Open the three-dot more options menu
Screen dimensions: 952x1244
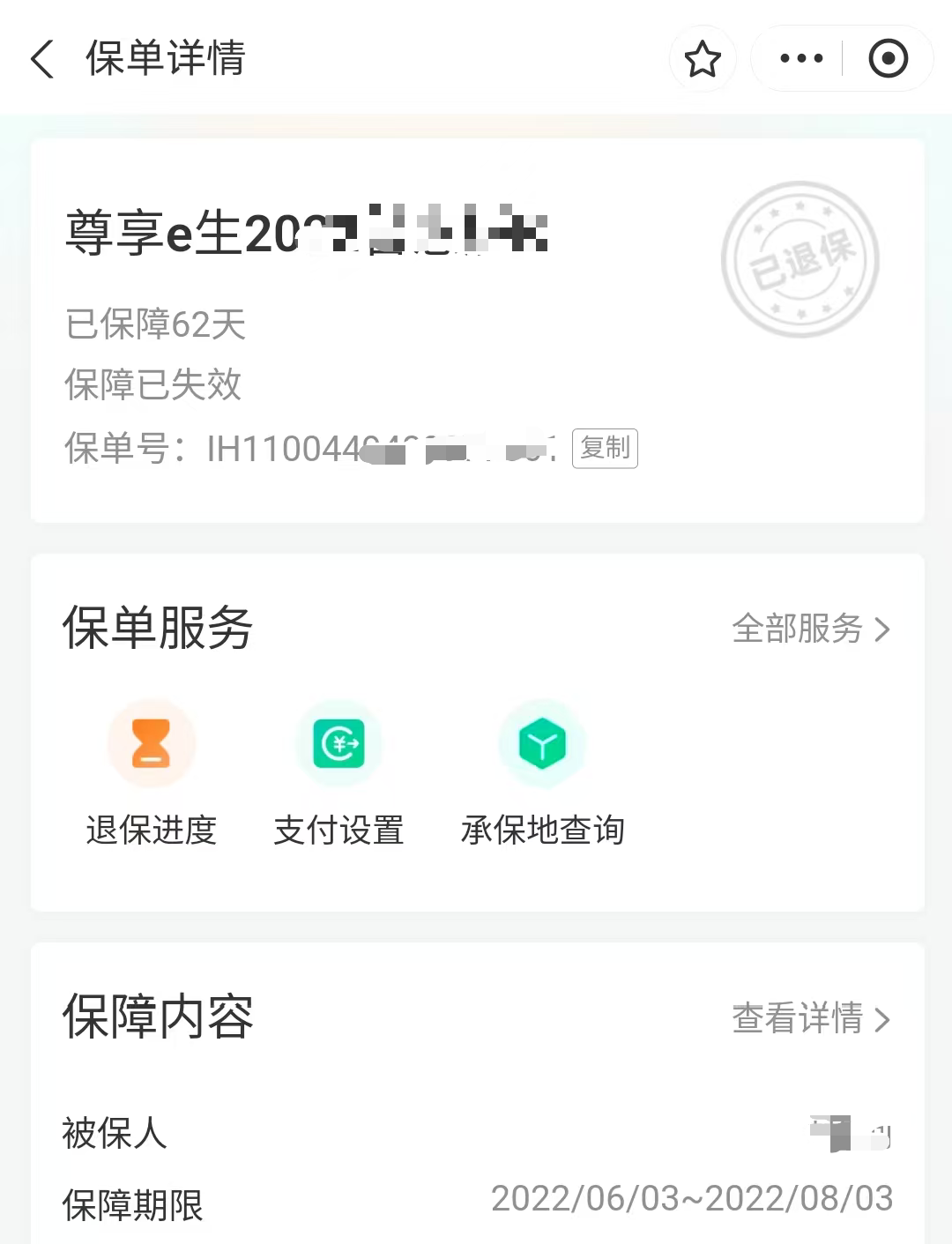click(800, 58)
